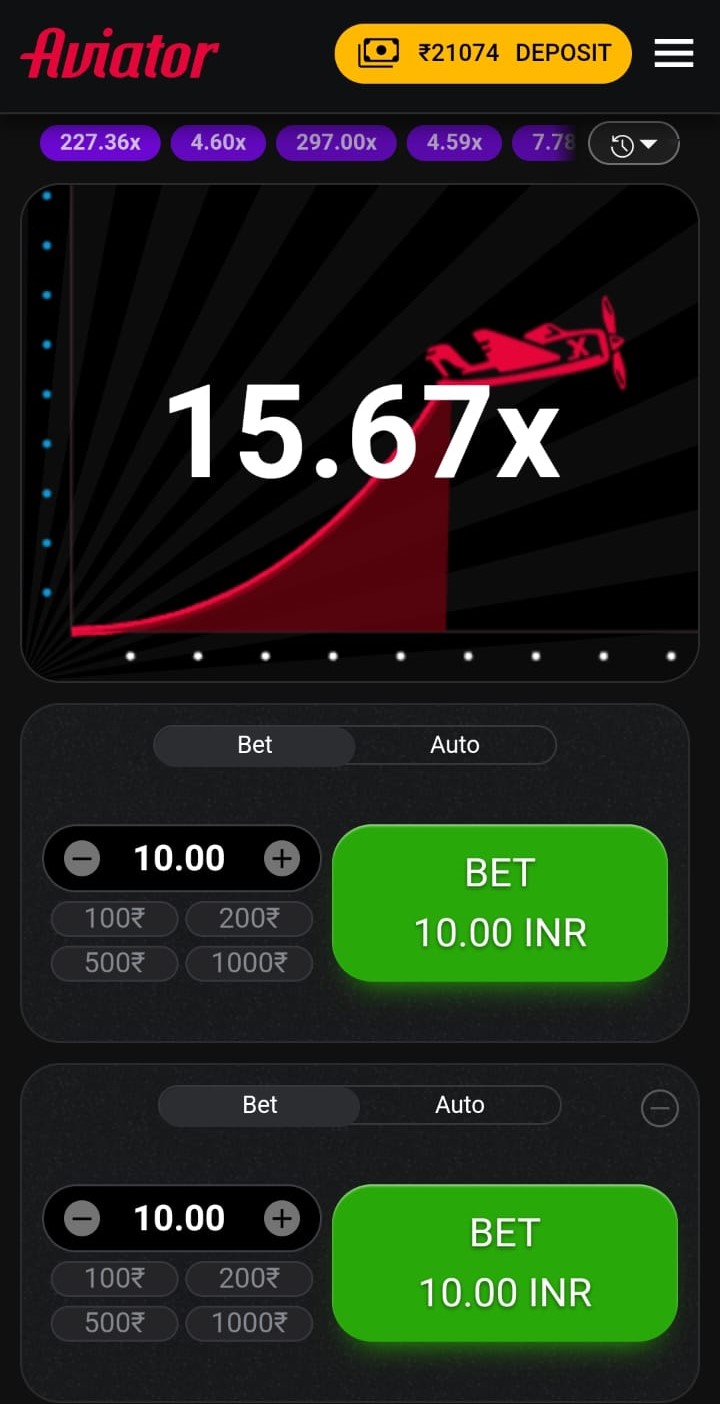Increase the second panel's bet amount
Viewport: 720px width, 1404px height.
pyautogui.click(x=282, y=1218)
